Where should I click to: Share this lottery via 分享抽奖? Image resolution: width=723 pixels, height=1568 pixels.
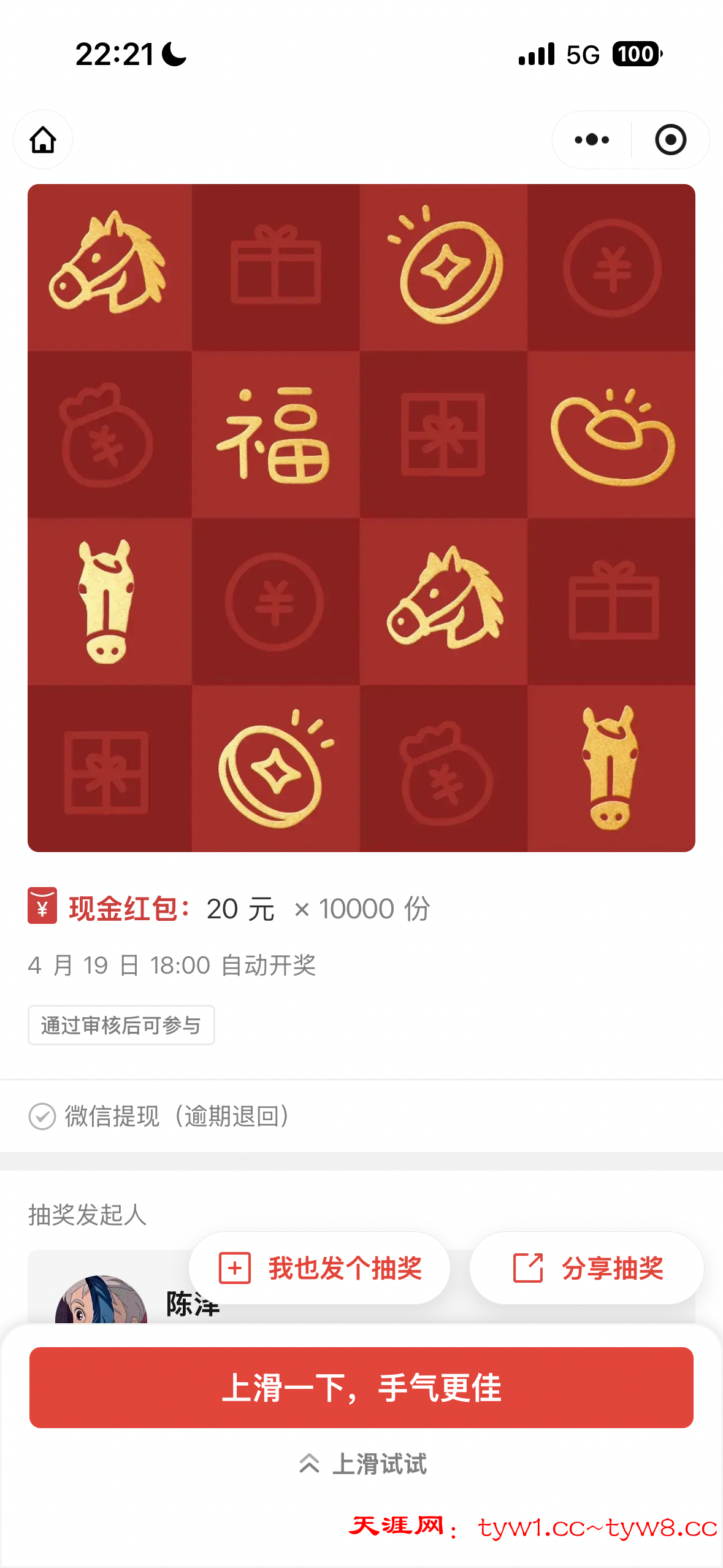tap(587, 1268)
